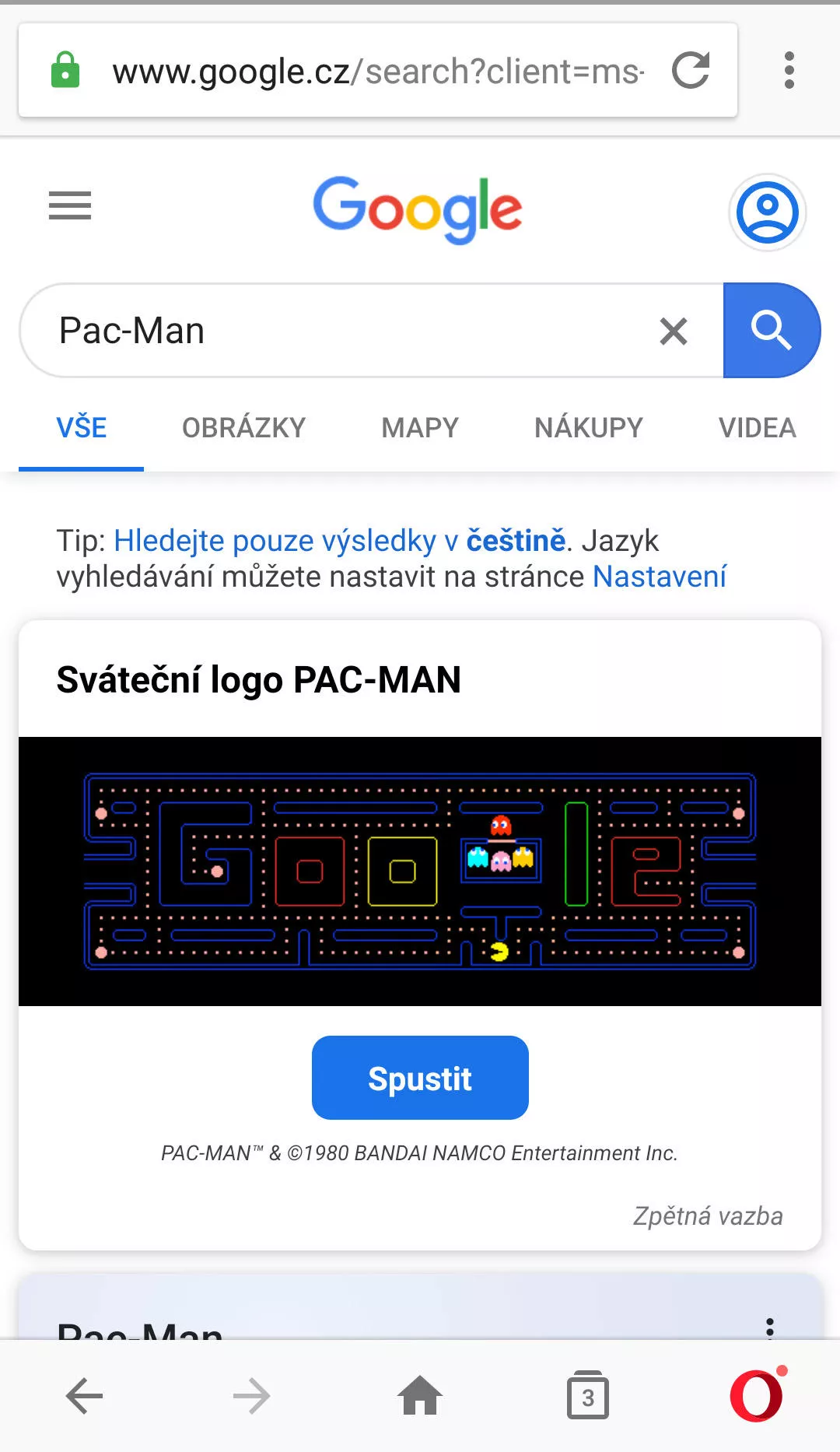Open the Nastavení settings link
The image size is (840, 1452).
659,577
